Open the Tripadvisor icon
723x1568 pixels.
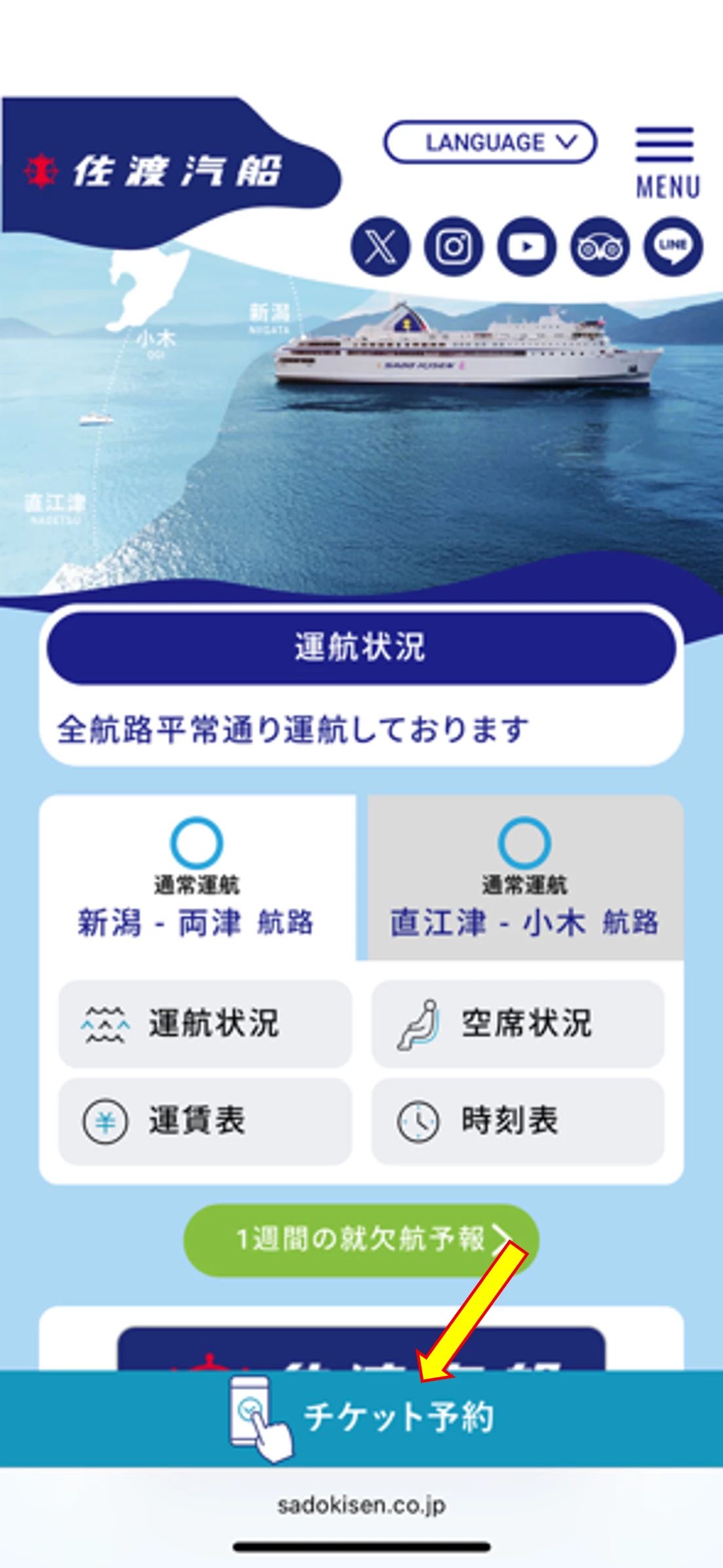tap(600, 247)
